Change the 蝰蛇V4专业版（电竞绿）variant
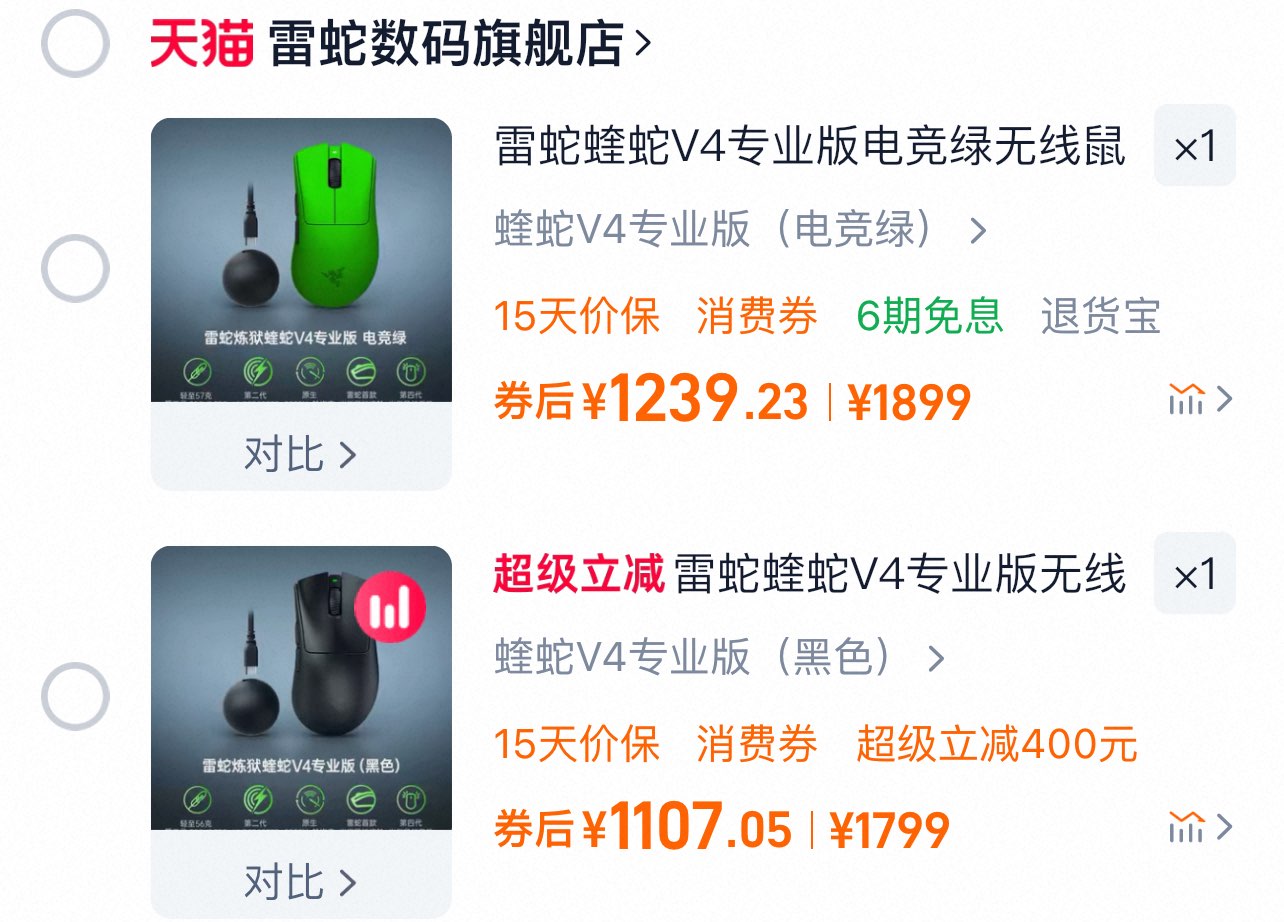This screenshot has height=922, width=1284. pos(741,231)
